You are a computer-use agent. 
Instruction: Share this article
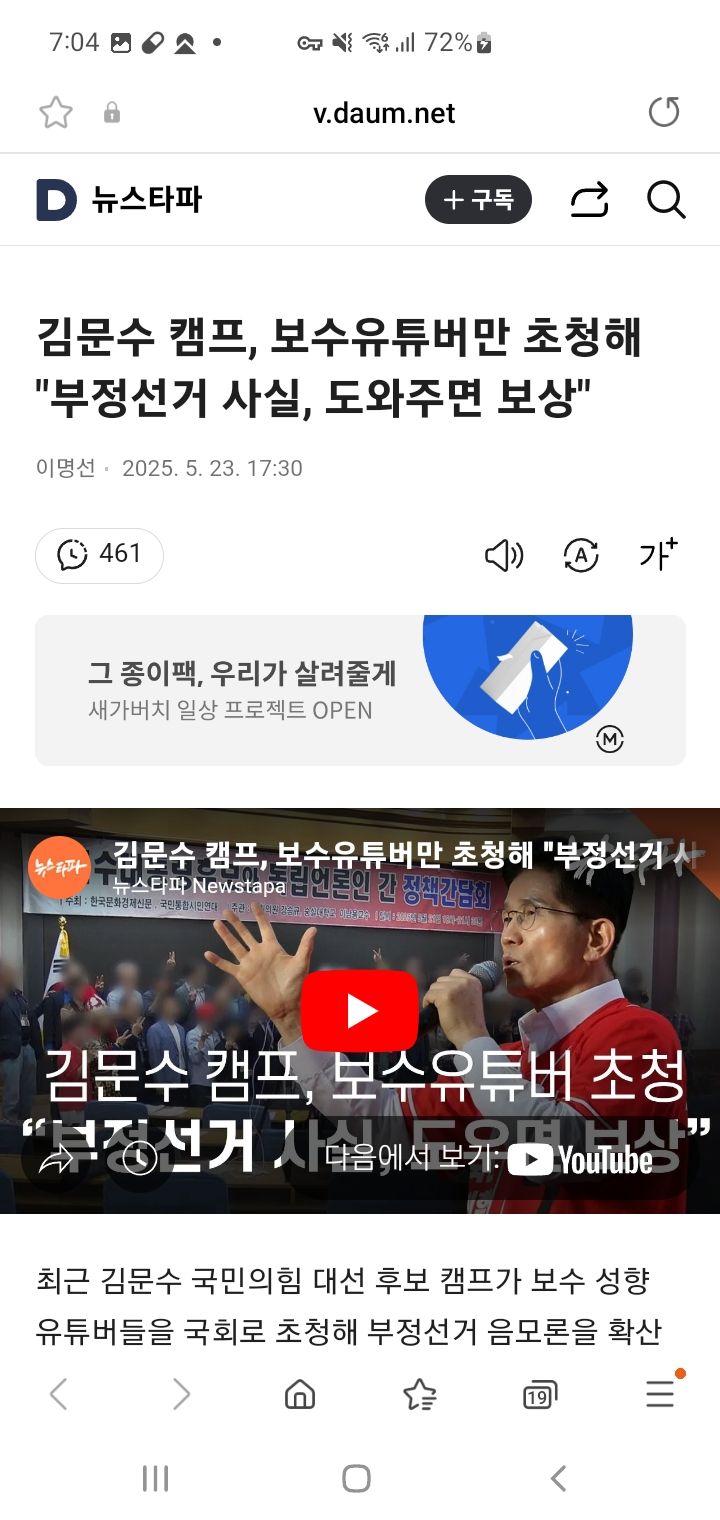(x=589, y=200)
